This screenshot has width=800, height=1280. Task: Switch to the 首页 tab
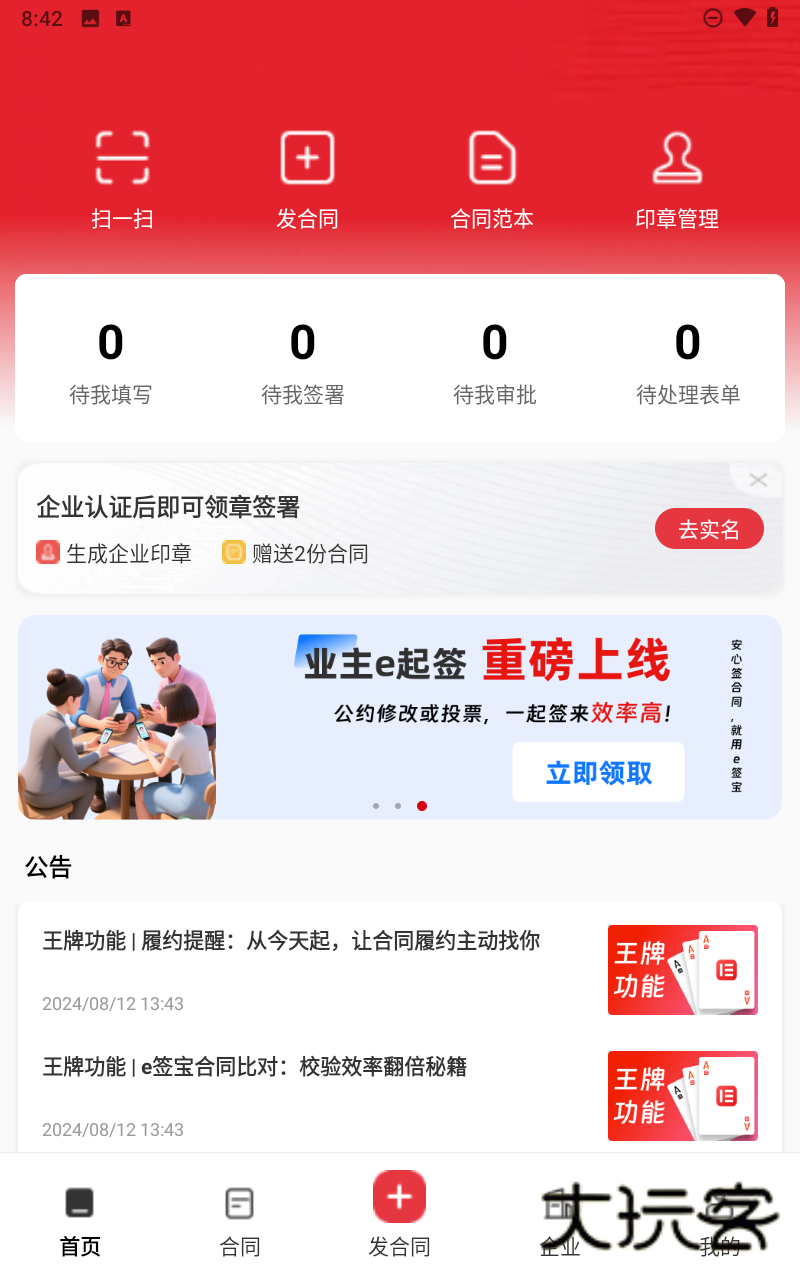tap(80, 1215)
